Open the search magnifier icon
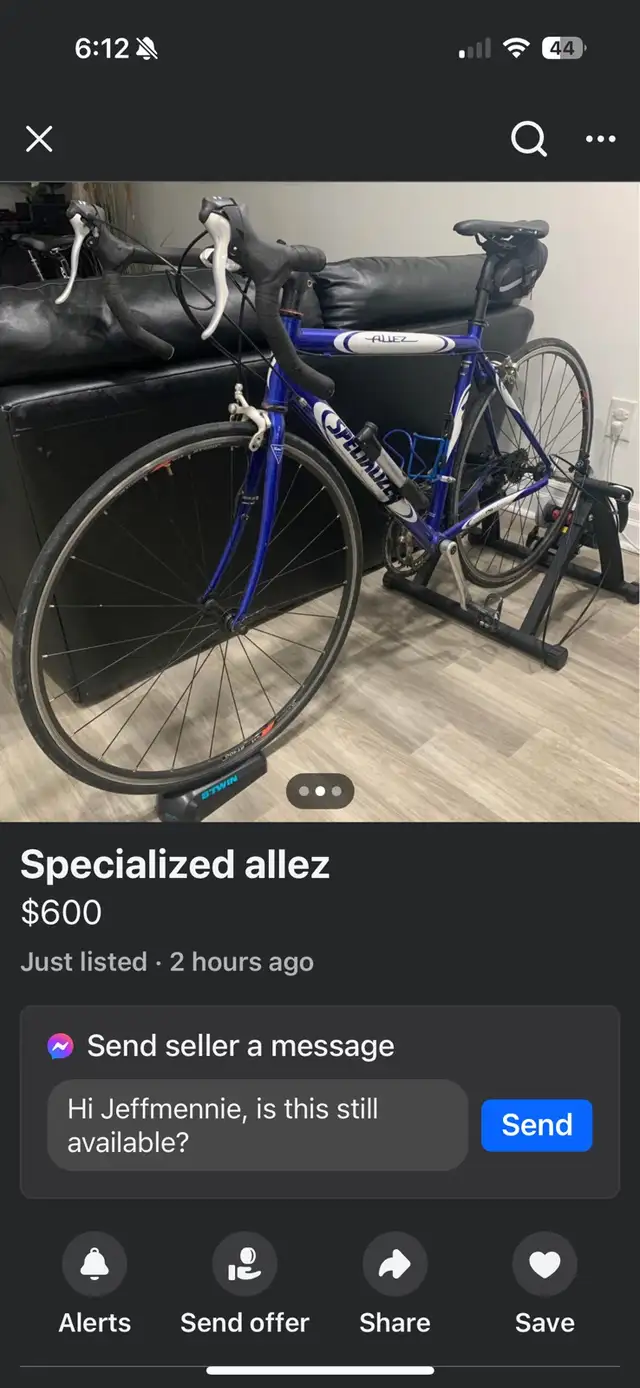 (x=529, y=139)
